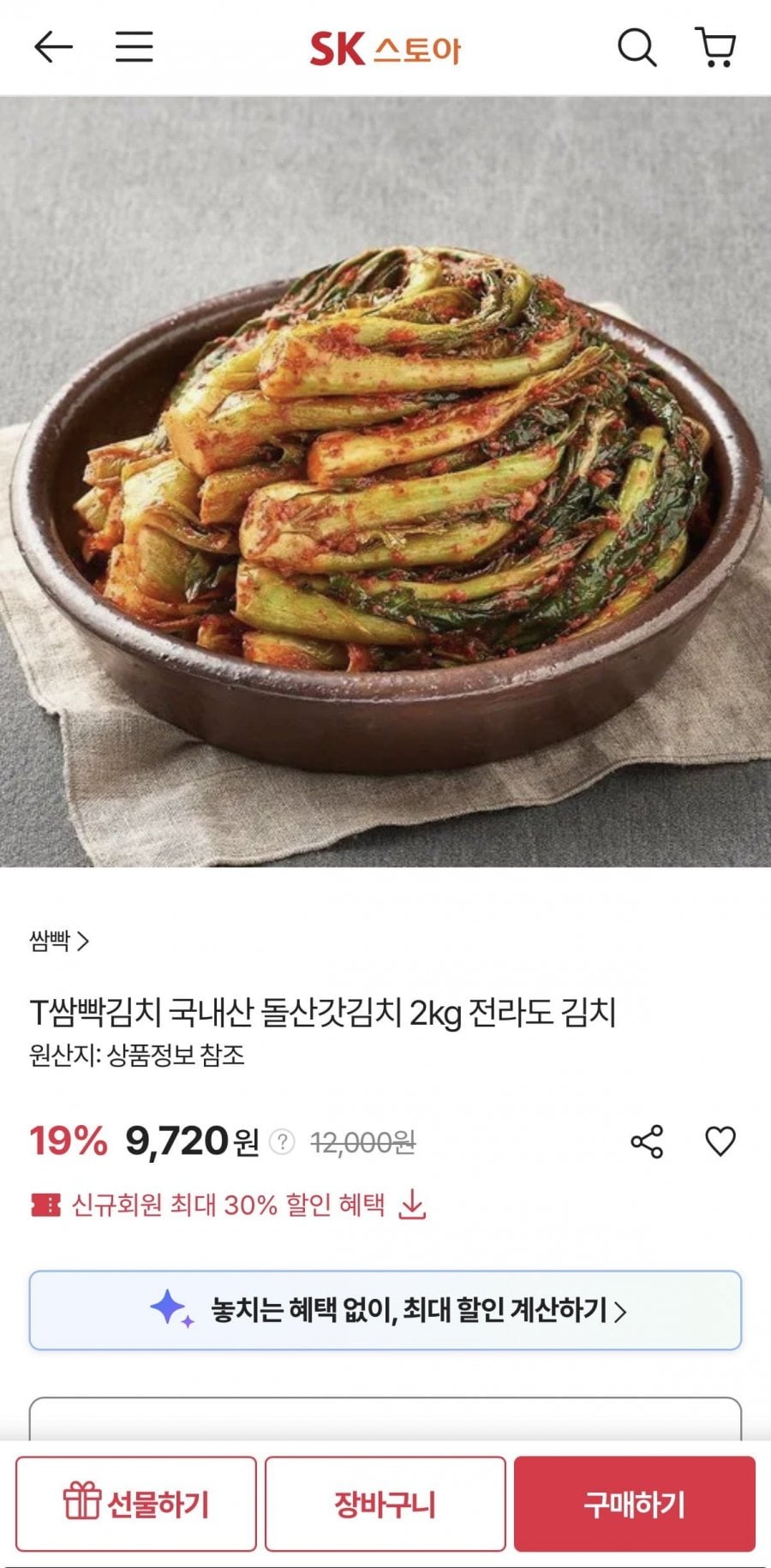
Task: Open 최대 할인 계산하기 banner
Action: (x=385, y=1310)
